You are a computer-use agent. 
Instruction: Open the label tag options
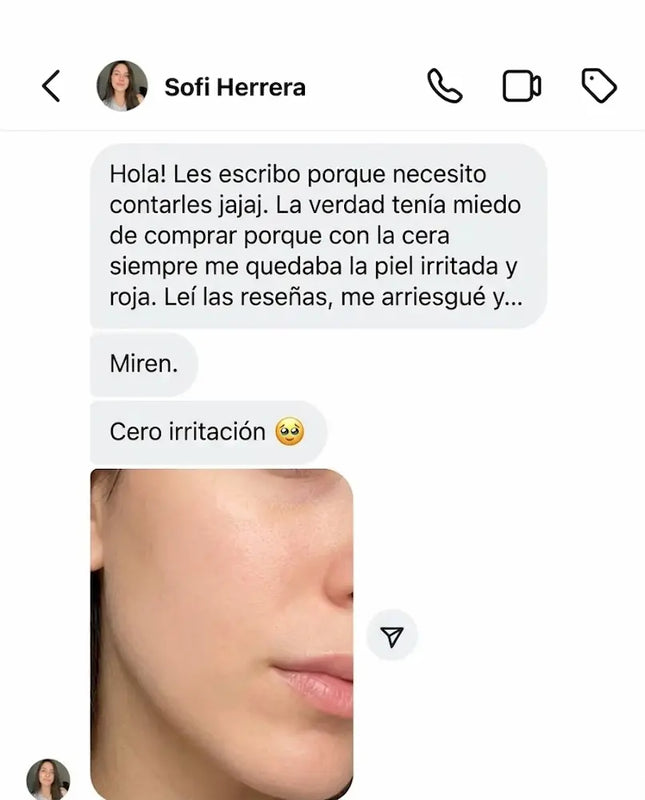598,86
